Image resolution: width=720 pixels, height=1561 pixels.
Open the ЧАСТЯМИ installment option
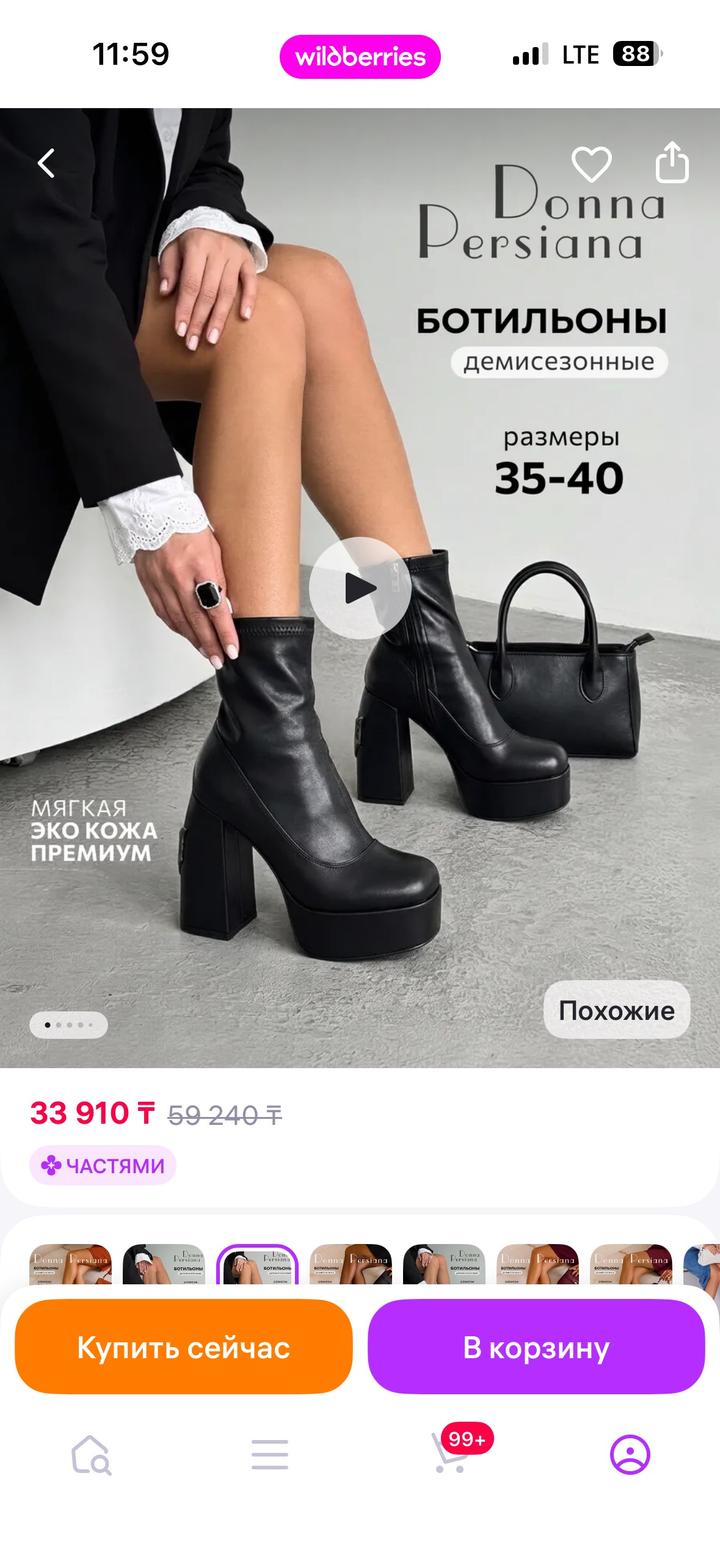tap(102, 1165)
